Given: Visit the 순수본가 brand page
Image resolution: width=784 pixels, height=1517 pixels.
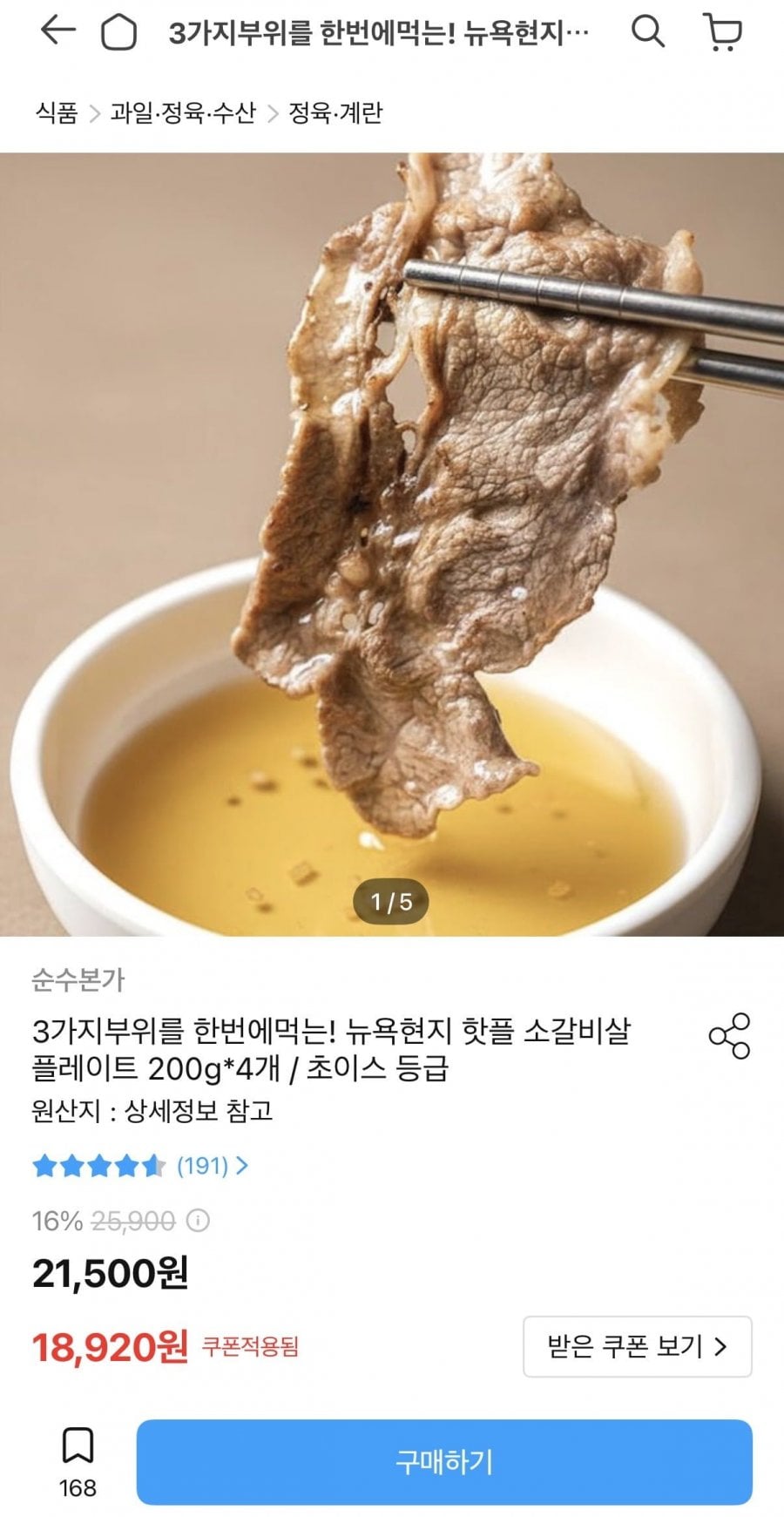Looking at the screenshot, I should pos(78,980).
